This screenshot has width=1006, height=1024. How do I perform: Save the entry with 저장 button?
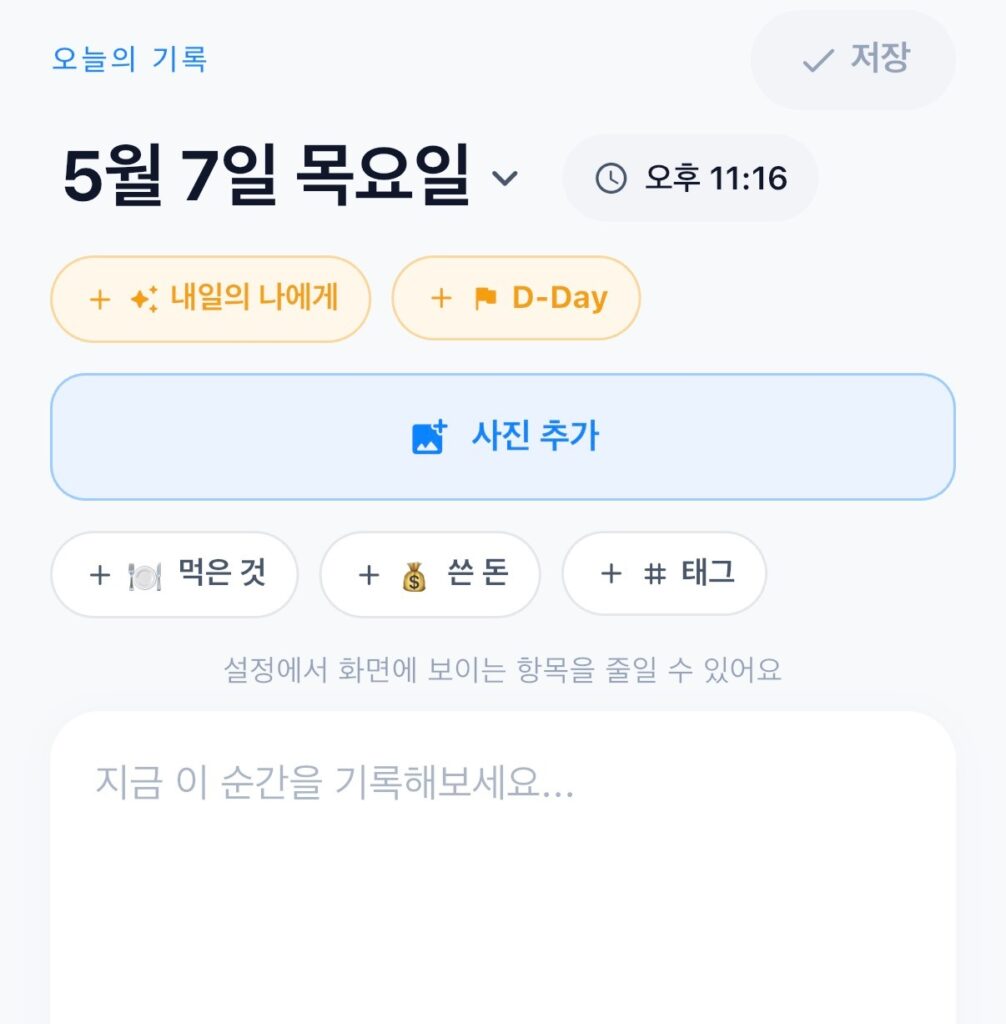tap(853, 59)
